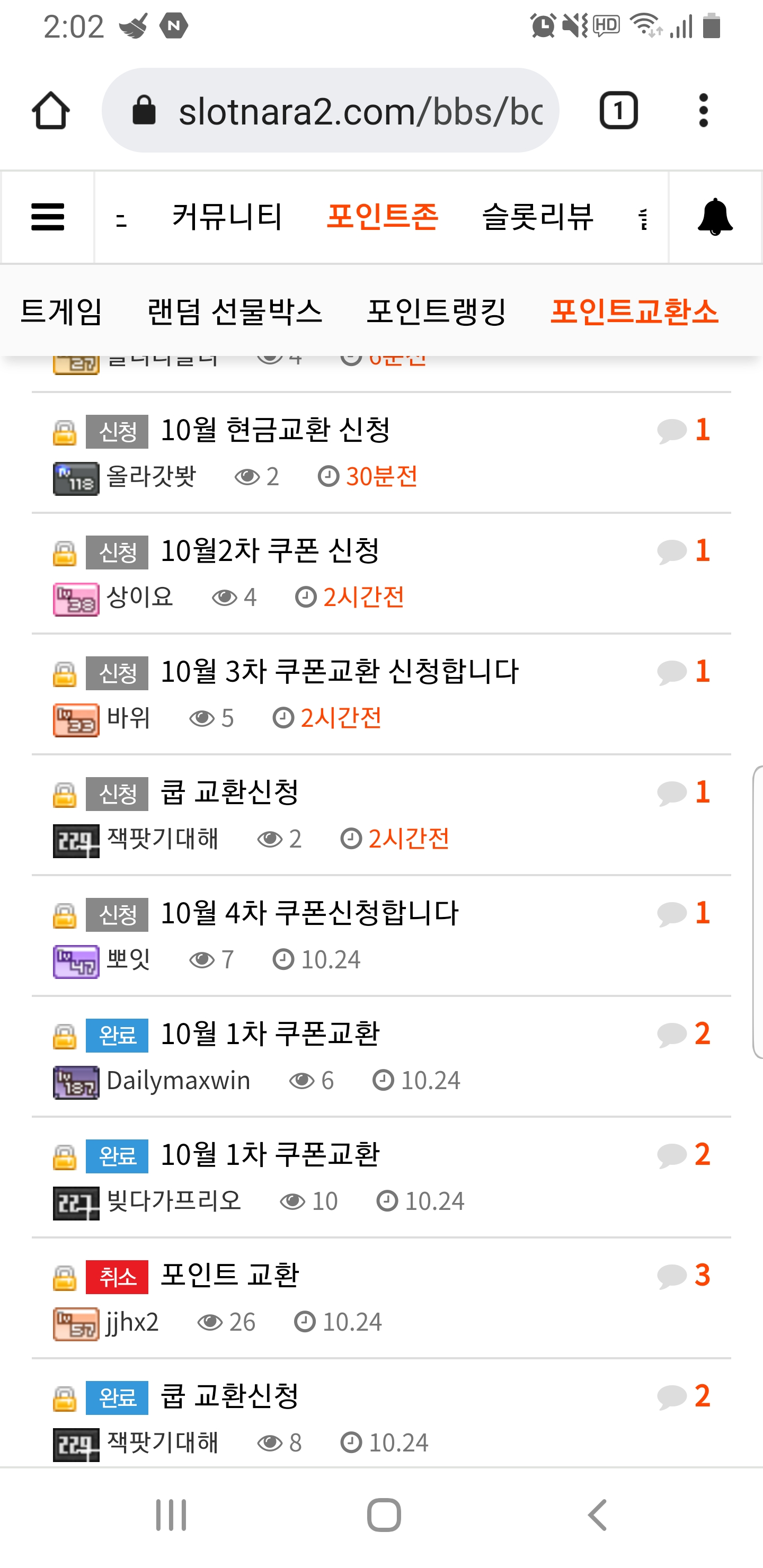Open the site hamburger menu
Image resolution: width=763 pixels, height=1568 pixels.
[48, 217]
